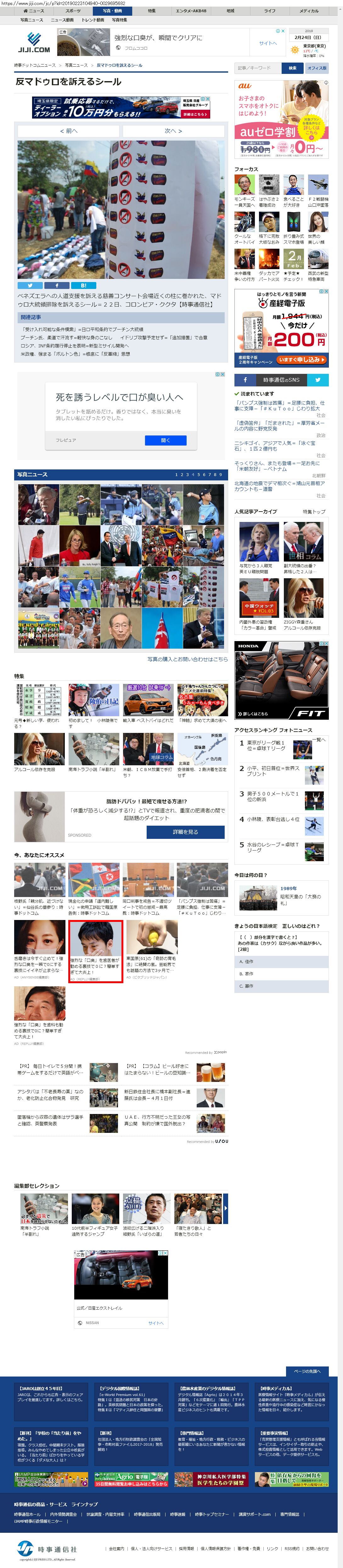Open the アルコール依存を克服 feature thumbnail

39,749
